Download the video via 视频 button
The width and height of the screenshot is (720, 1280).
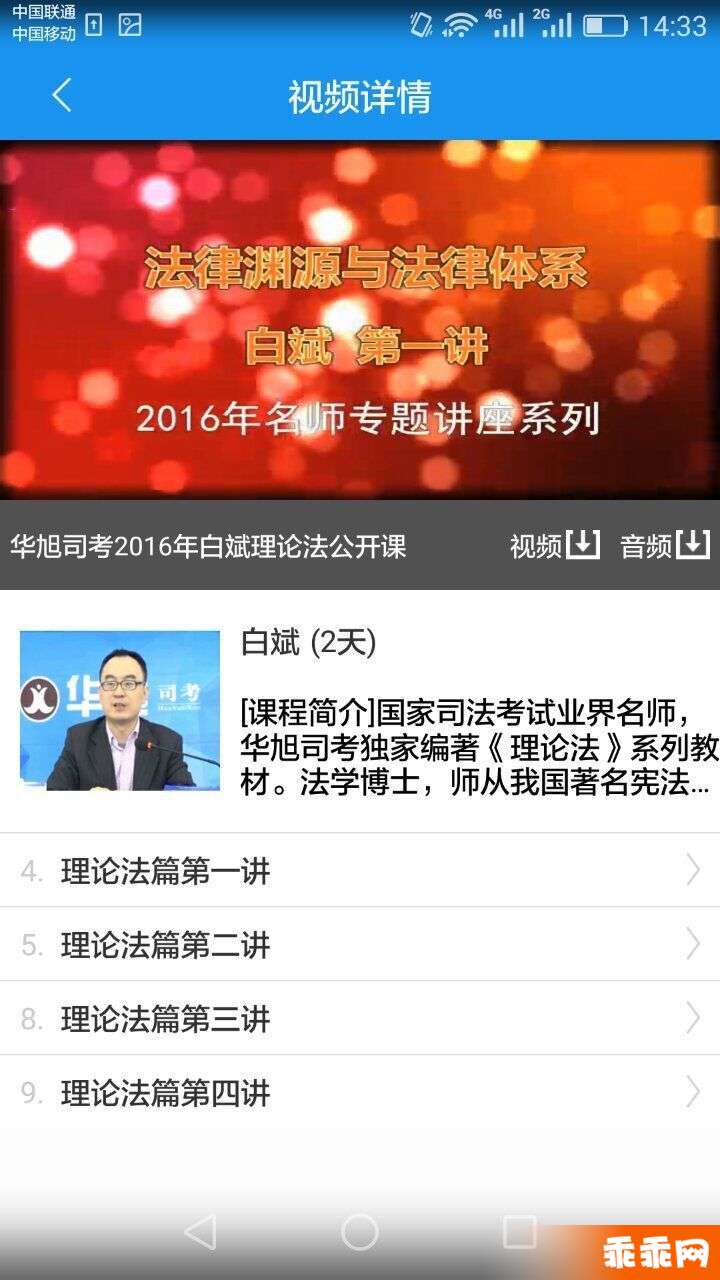click(555, 545)
